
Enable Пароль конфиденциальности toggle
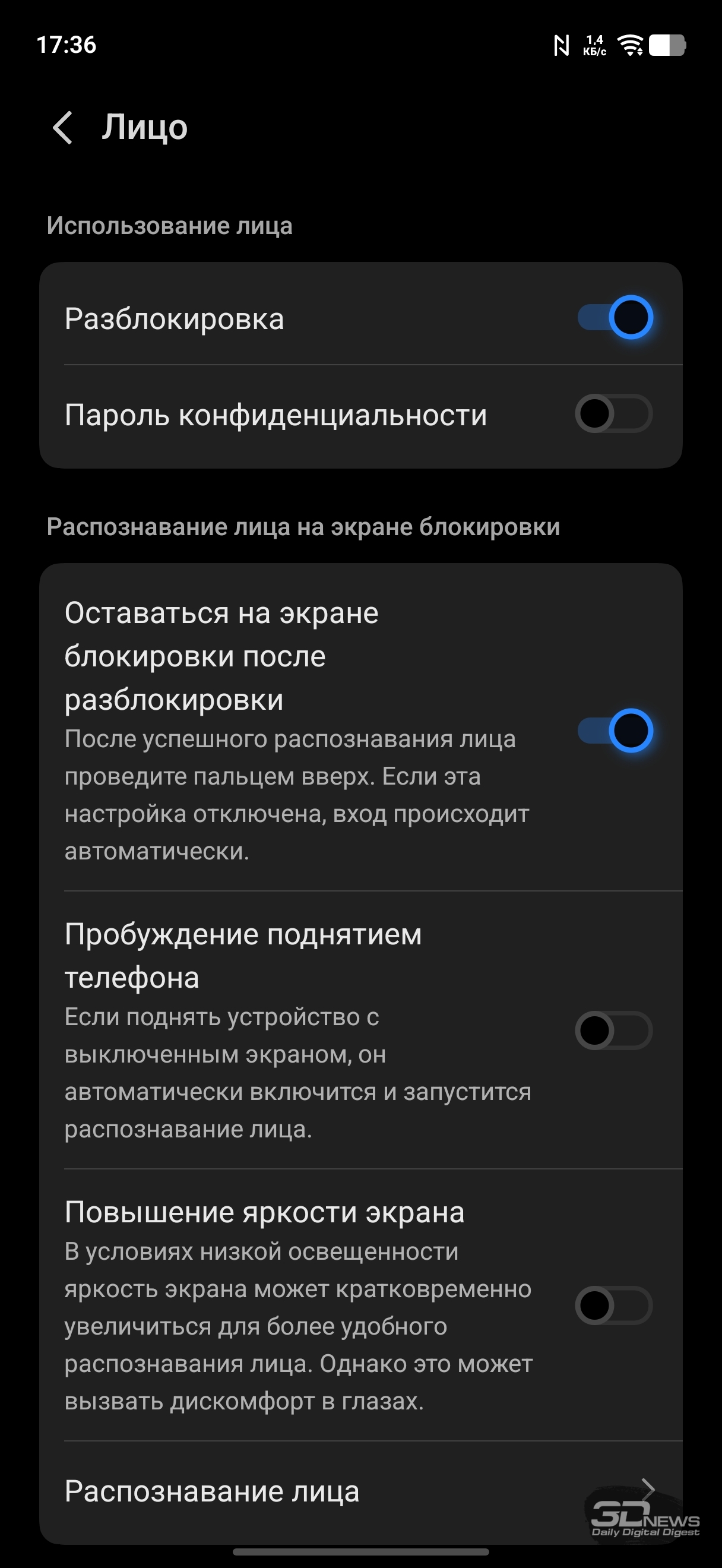point(613,414)
